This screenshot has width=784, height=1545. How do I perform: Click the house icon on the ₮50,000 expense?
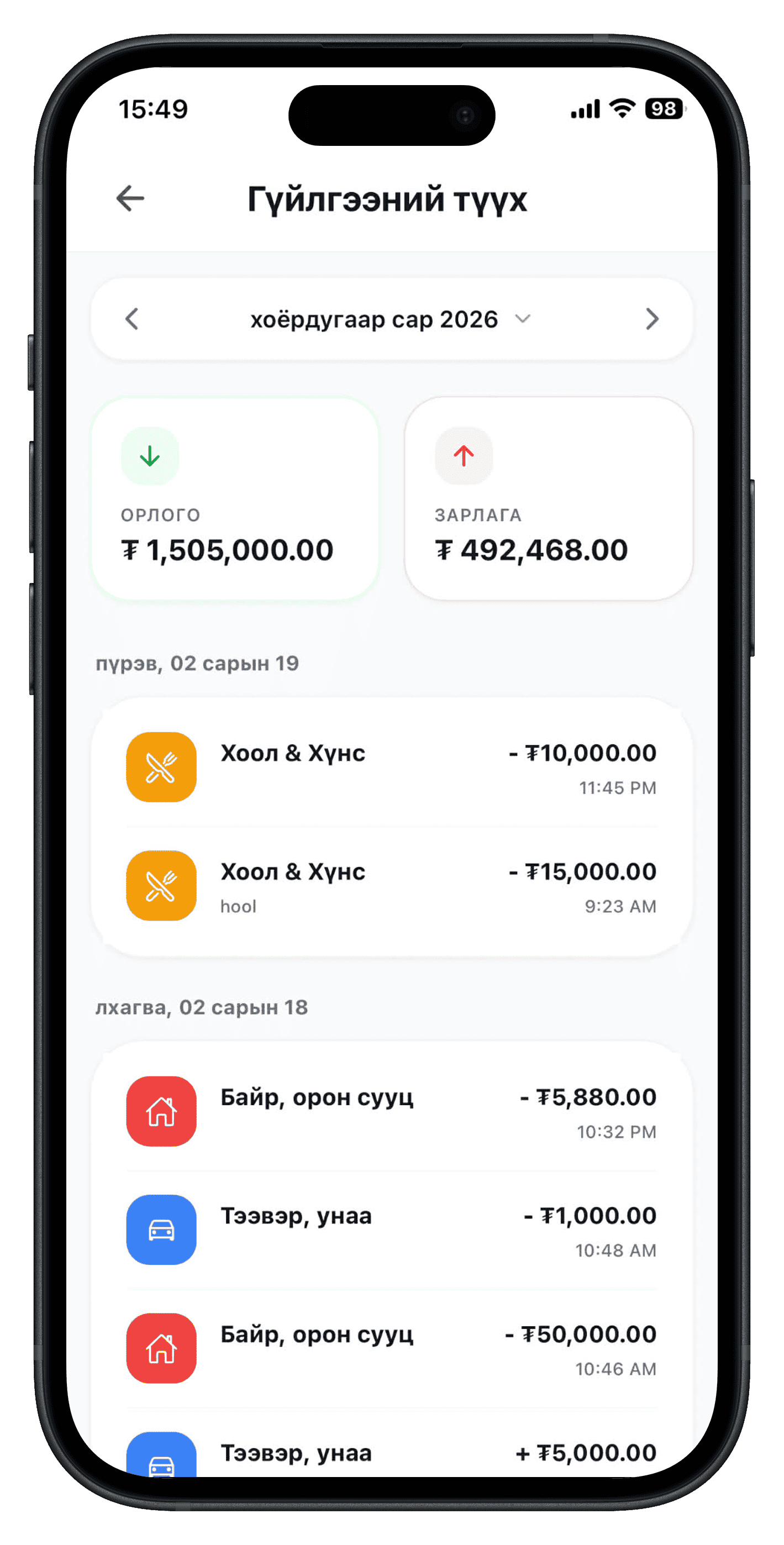pyautogui.click(x=161, y=1347)
